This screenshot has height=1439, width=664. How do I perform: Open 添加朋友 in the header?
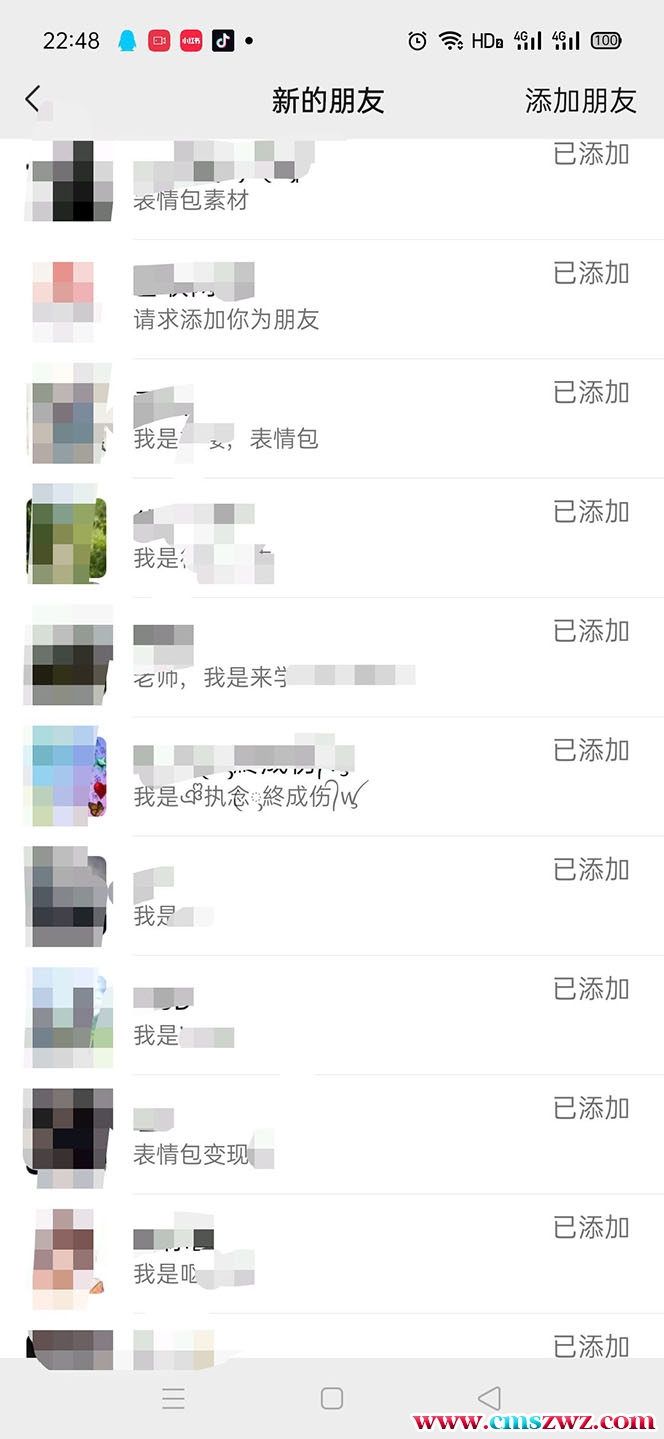(580, 100)
